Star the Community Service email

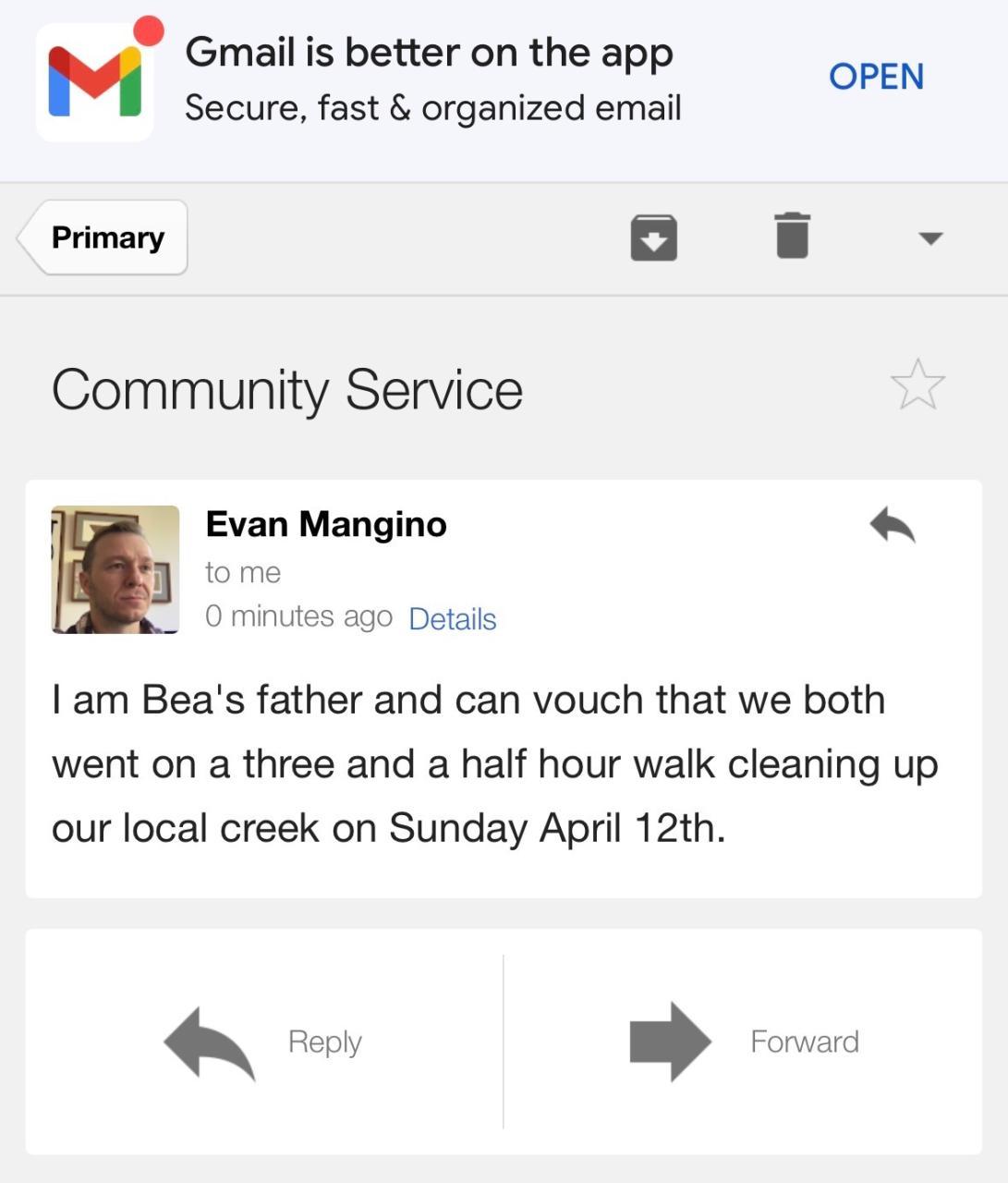[x=917, y=384]
